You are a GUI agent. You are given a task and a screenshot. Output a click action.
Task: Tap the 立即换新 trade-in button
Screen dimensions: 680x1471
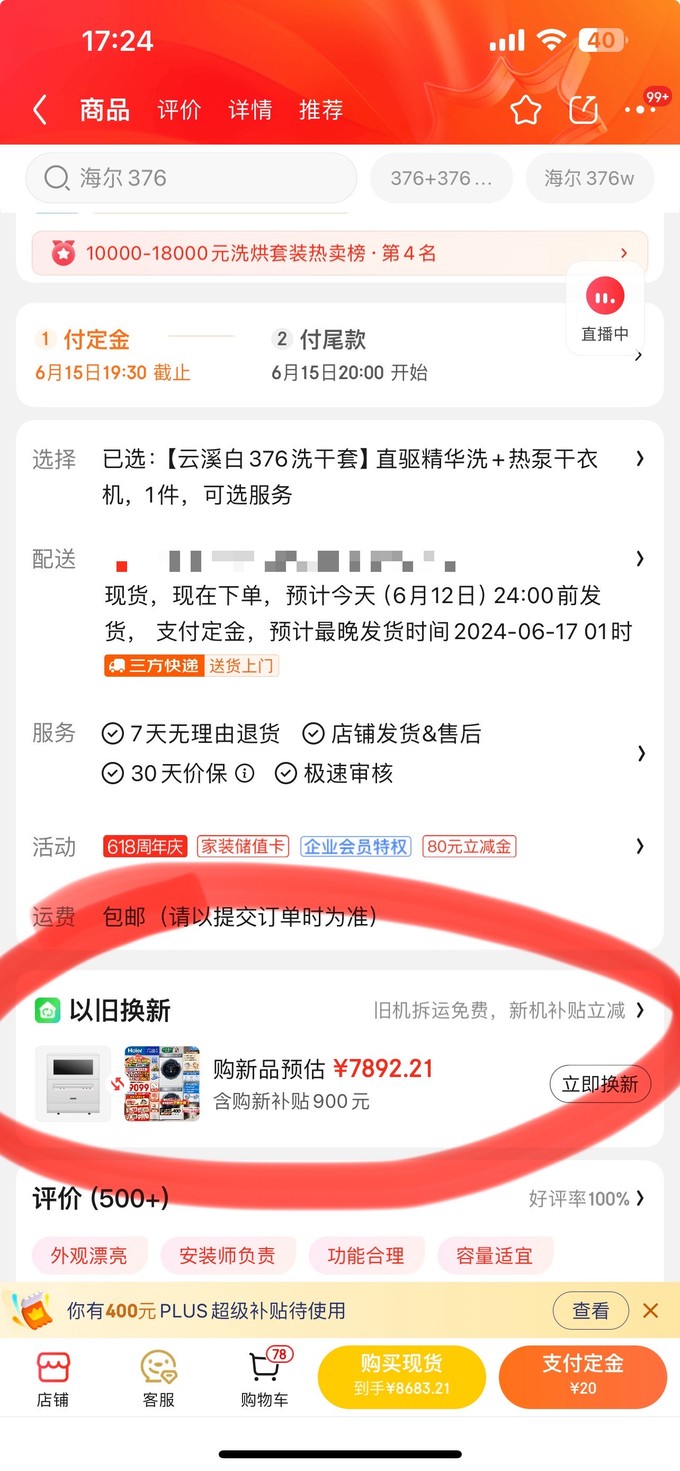(600, 1084)
